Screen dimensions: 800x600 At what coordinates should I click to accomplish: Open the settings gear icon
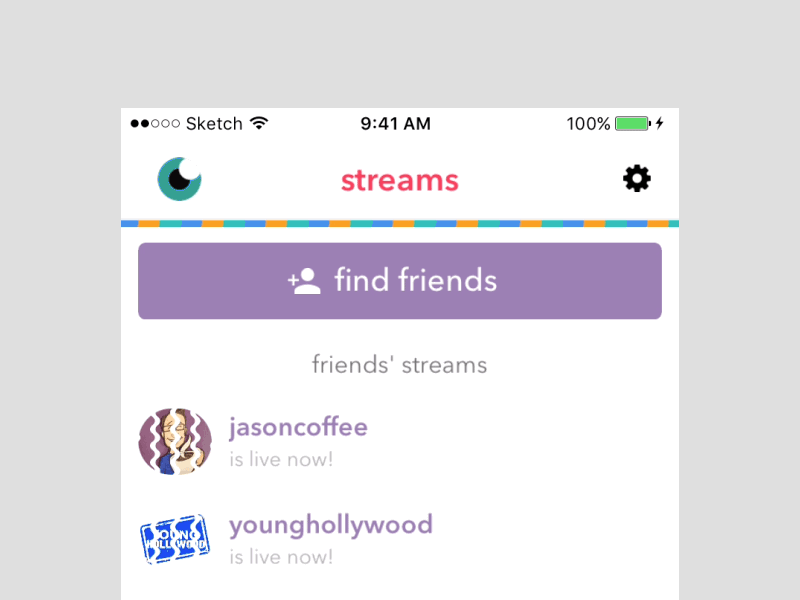[x=637, y=179]
